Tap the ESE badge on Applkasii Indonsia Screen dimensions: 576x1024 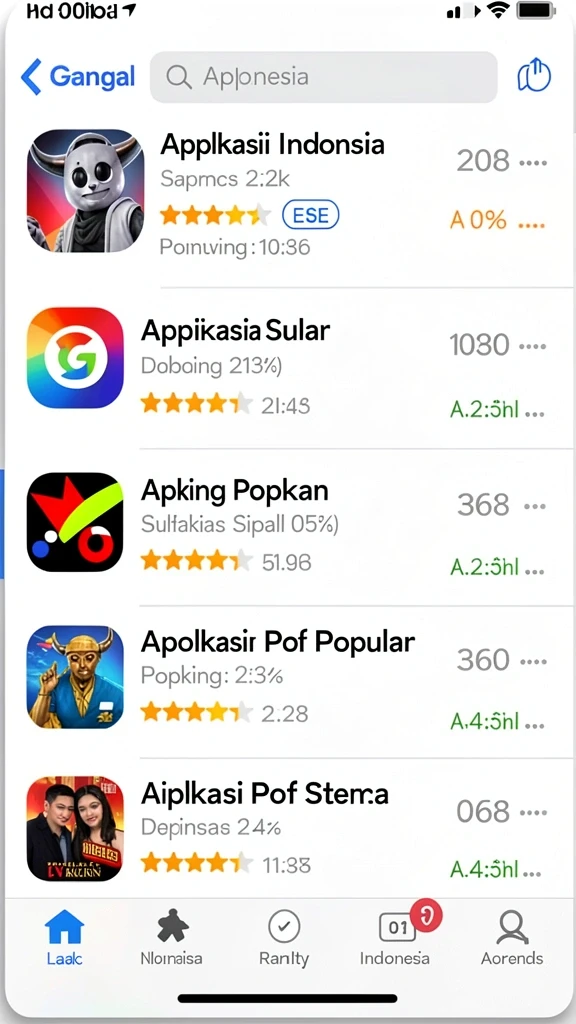point(311,215)
